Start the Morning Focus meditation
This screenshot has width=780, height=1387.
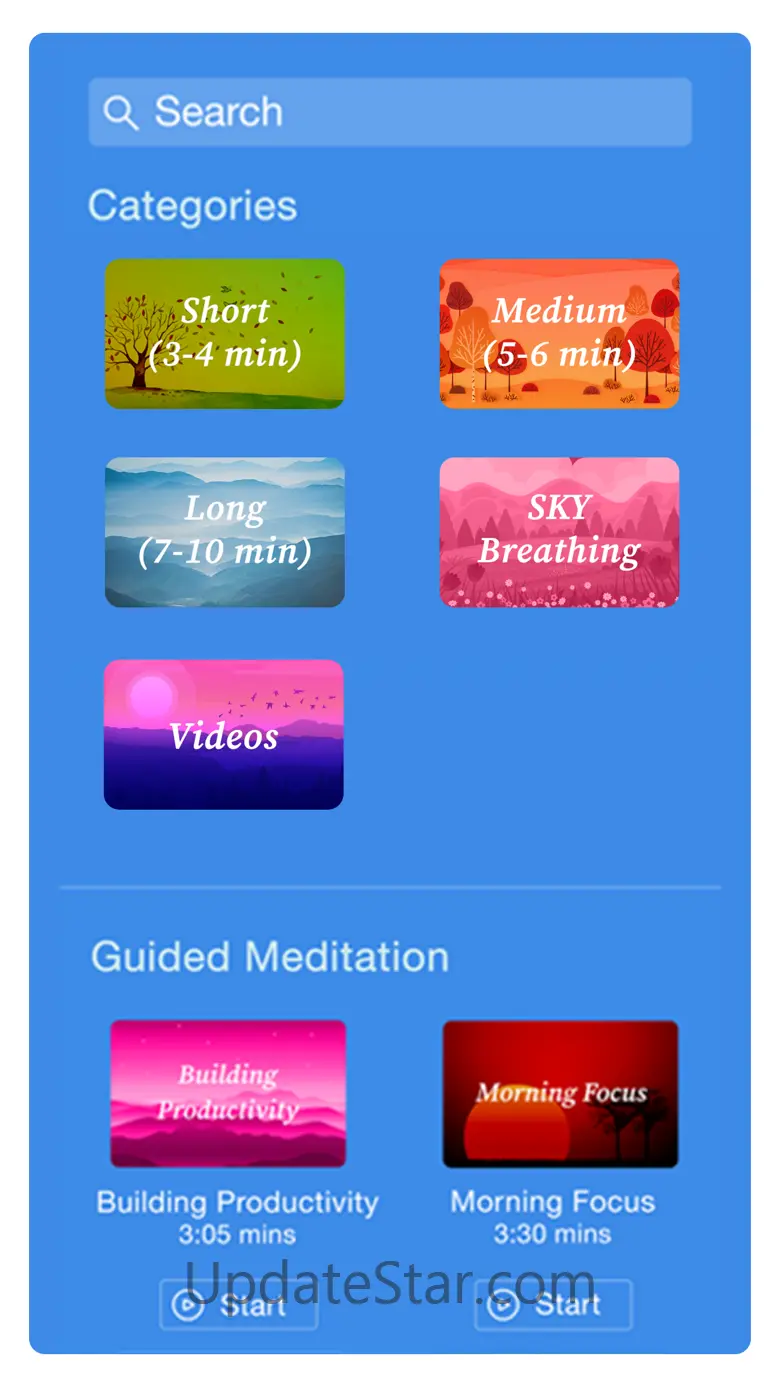point(553,1305)
